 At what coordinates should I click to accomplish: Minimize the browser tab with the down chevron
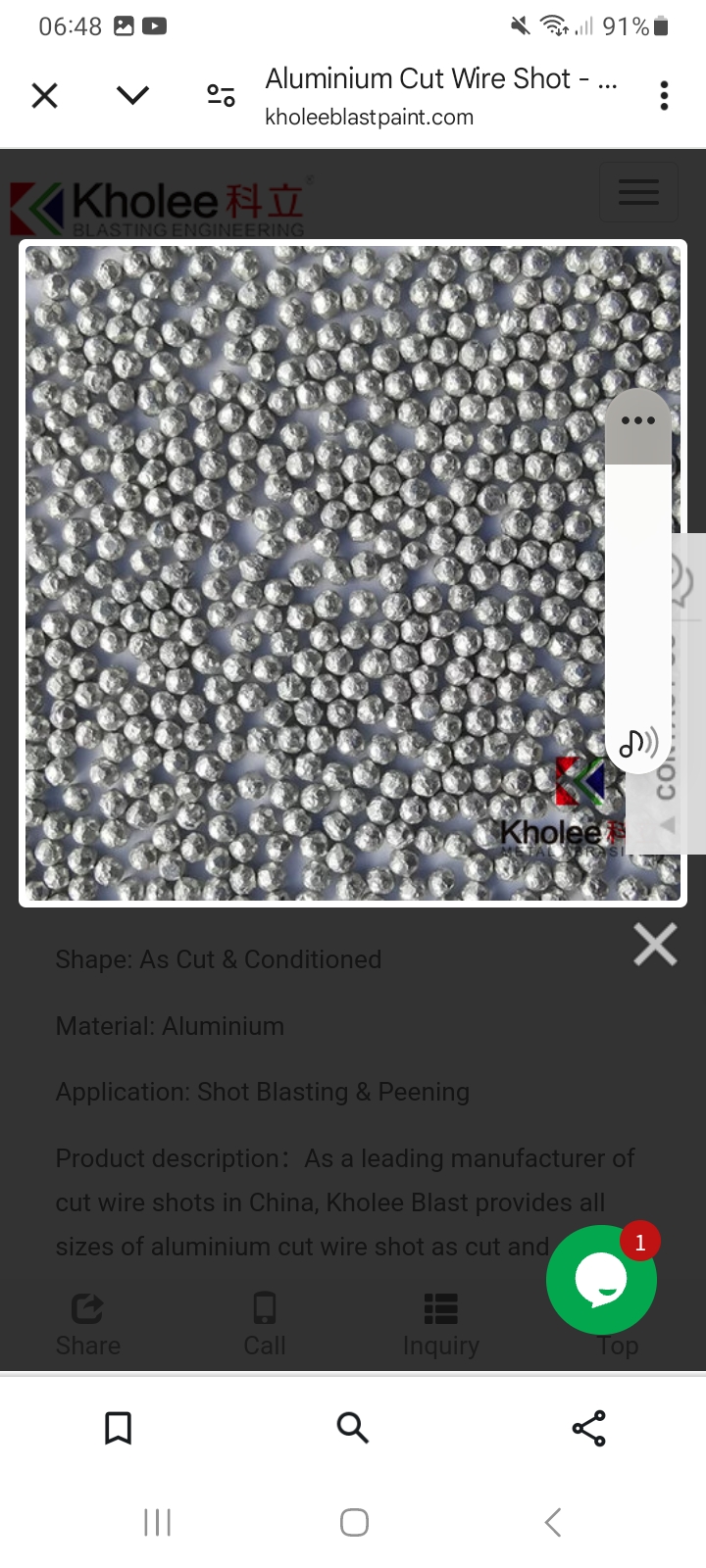pyautogui.click(x=132, y=95)
